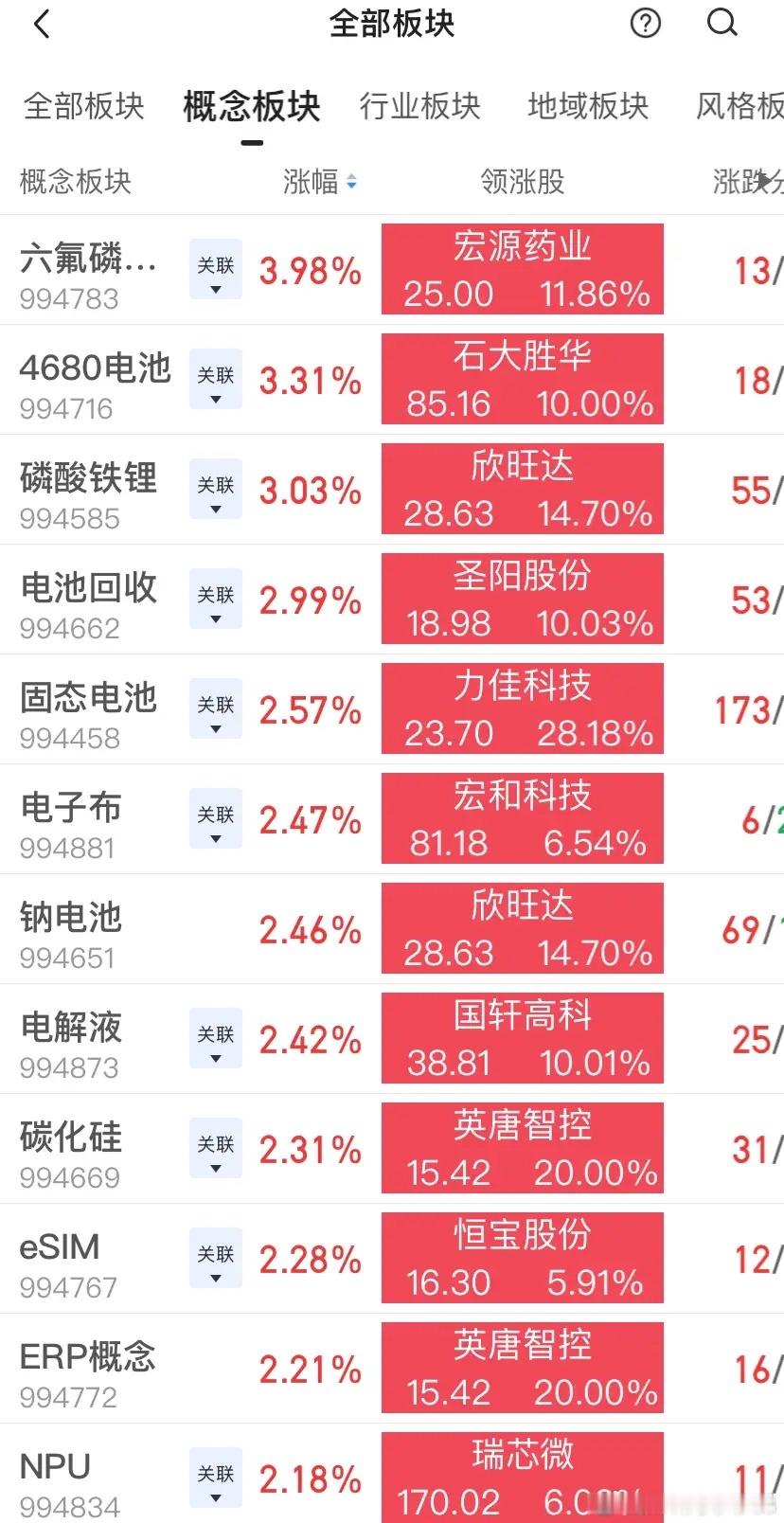Expand 关联 dropdown for 碳化硅 sector

click(x=215, y=1148)
